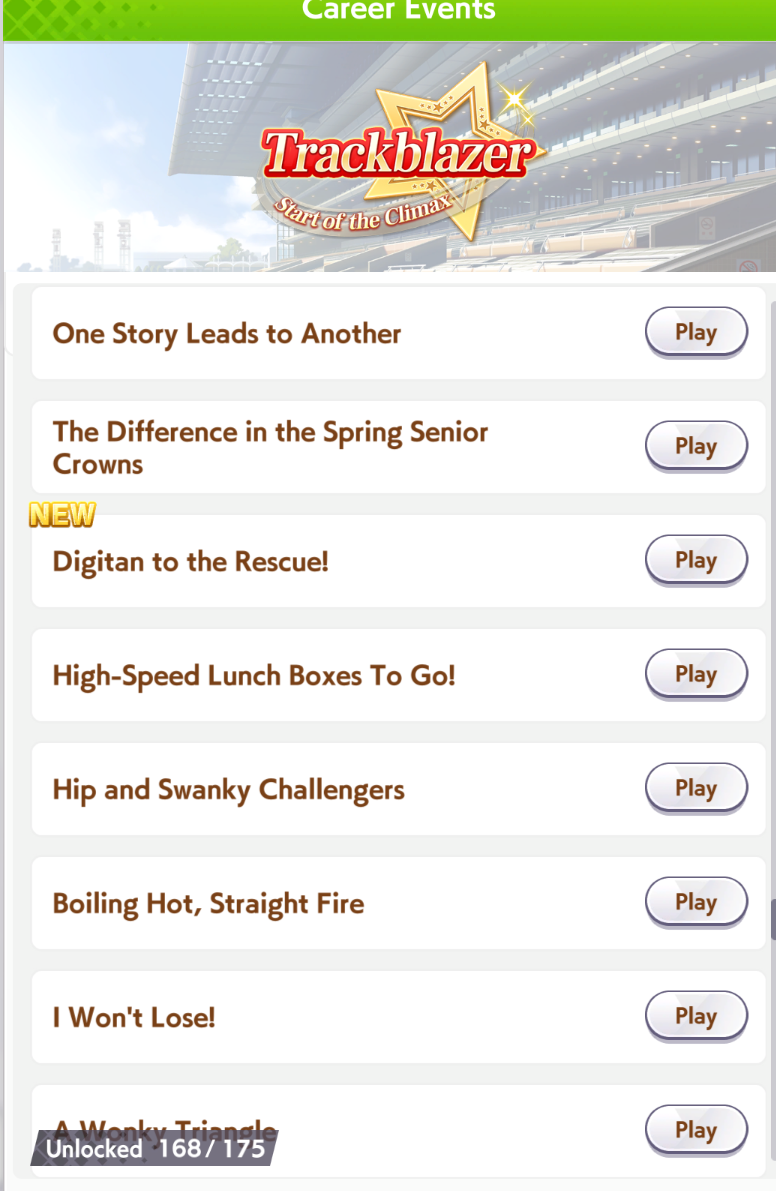Play the Digitan to the Rescue! event

pos(696,560)
